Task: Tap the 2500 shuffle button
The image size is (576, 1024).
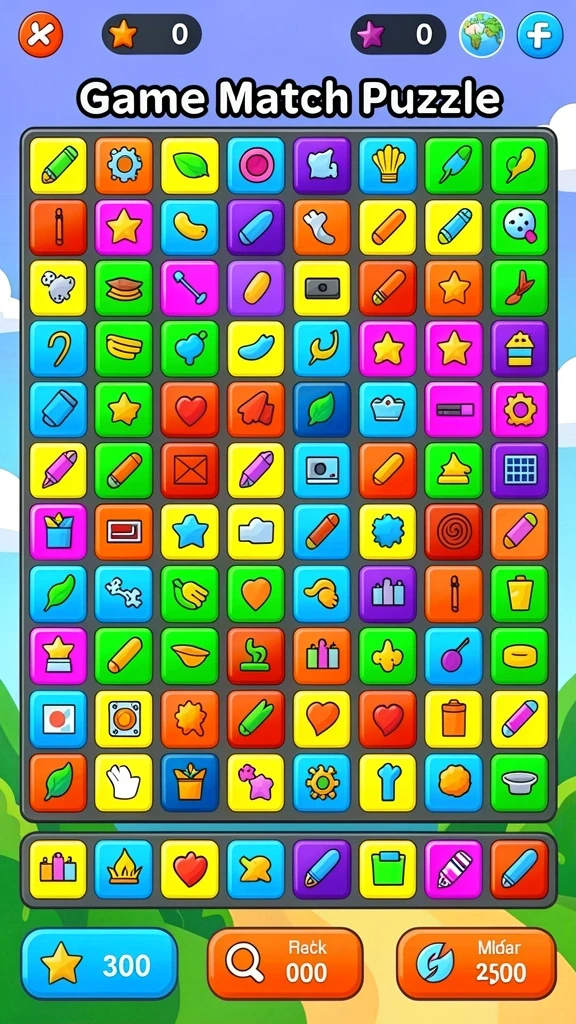Action: point(476,963)
